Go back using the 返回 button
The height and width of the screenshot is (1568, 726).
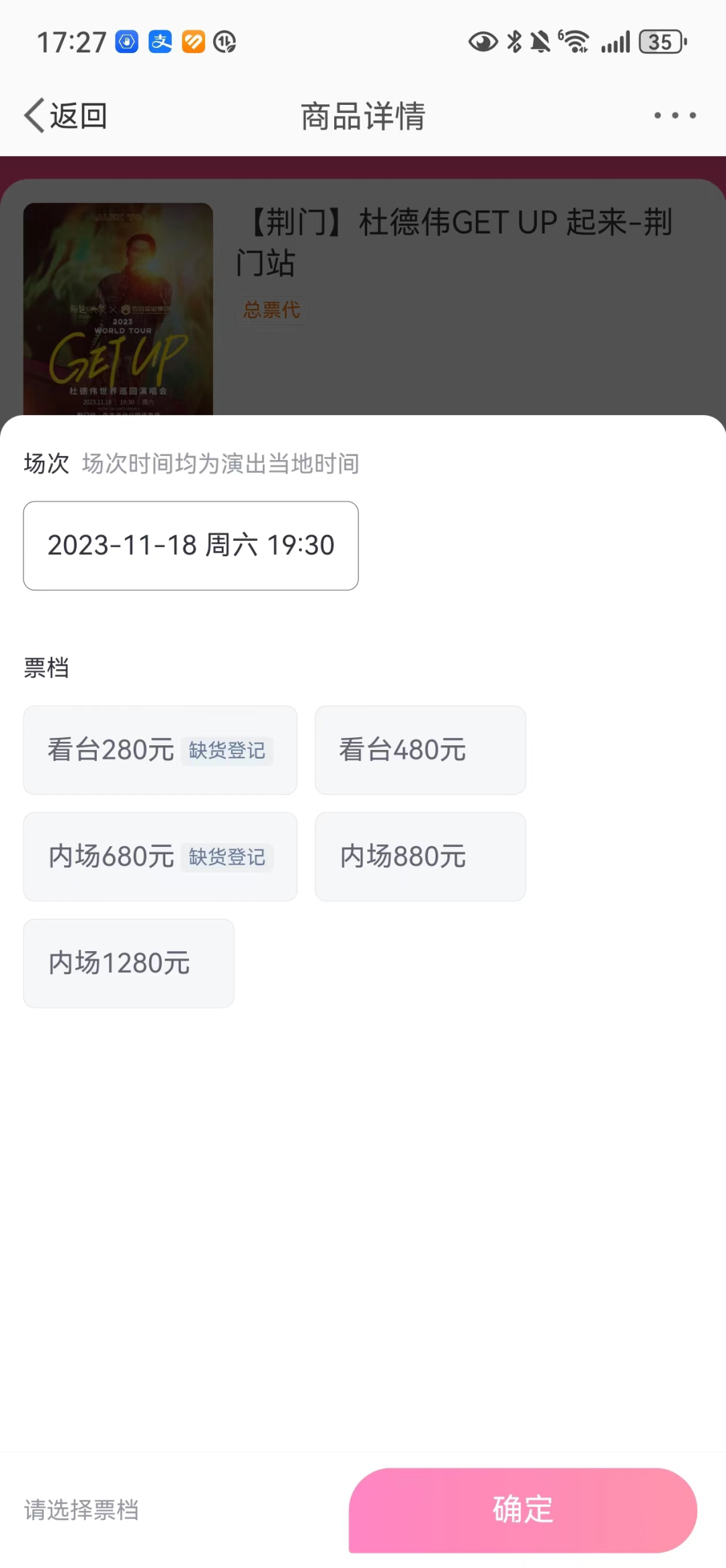pyautogui.click(x=66, y=116)
